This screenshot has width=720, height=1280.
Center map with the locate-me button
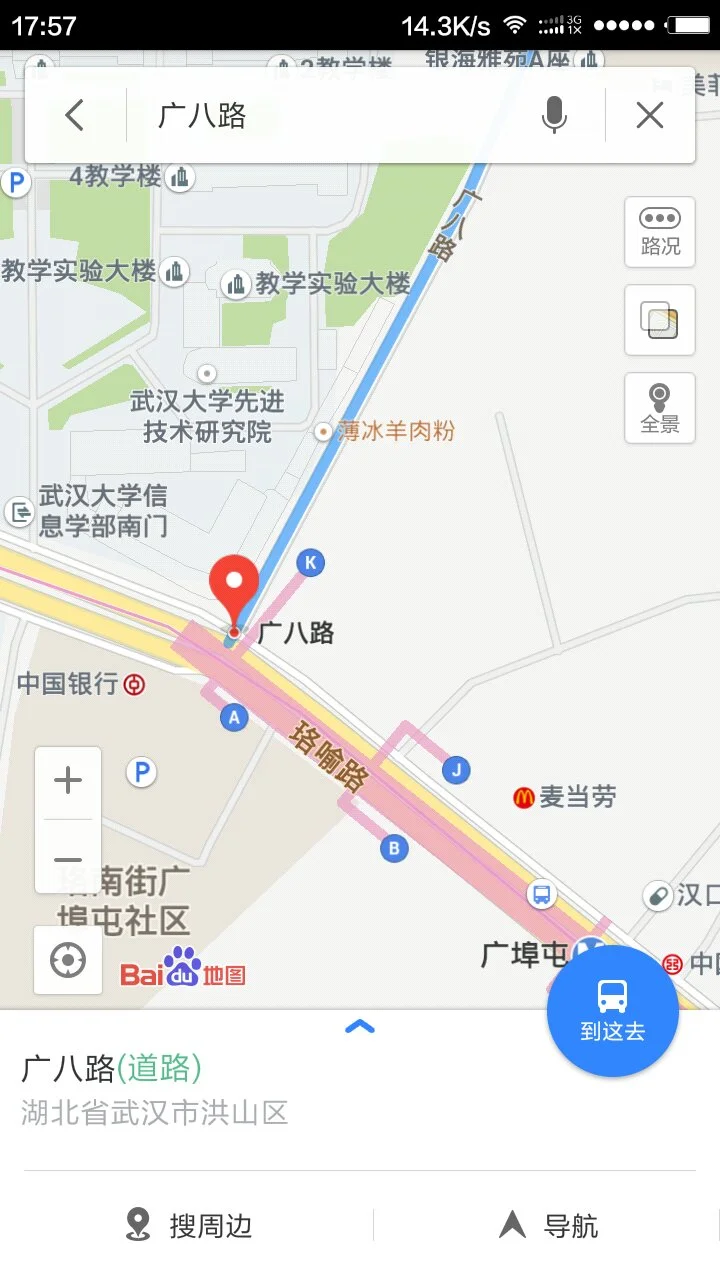click(x=67, y=959)
